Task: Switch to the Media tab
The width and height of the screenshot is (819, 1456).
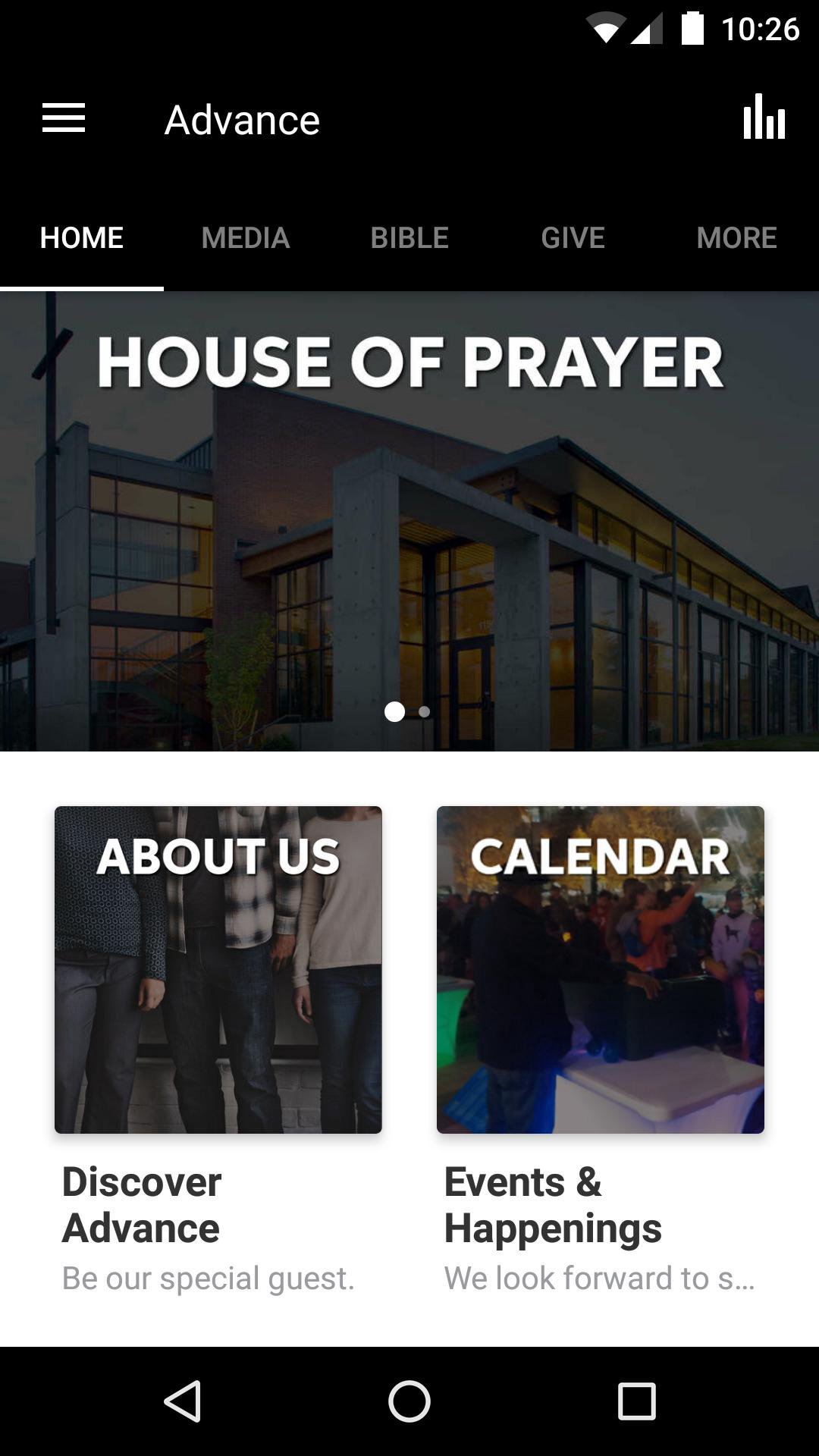Action: coord(246,238)
